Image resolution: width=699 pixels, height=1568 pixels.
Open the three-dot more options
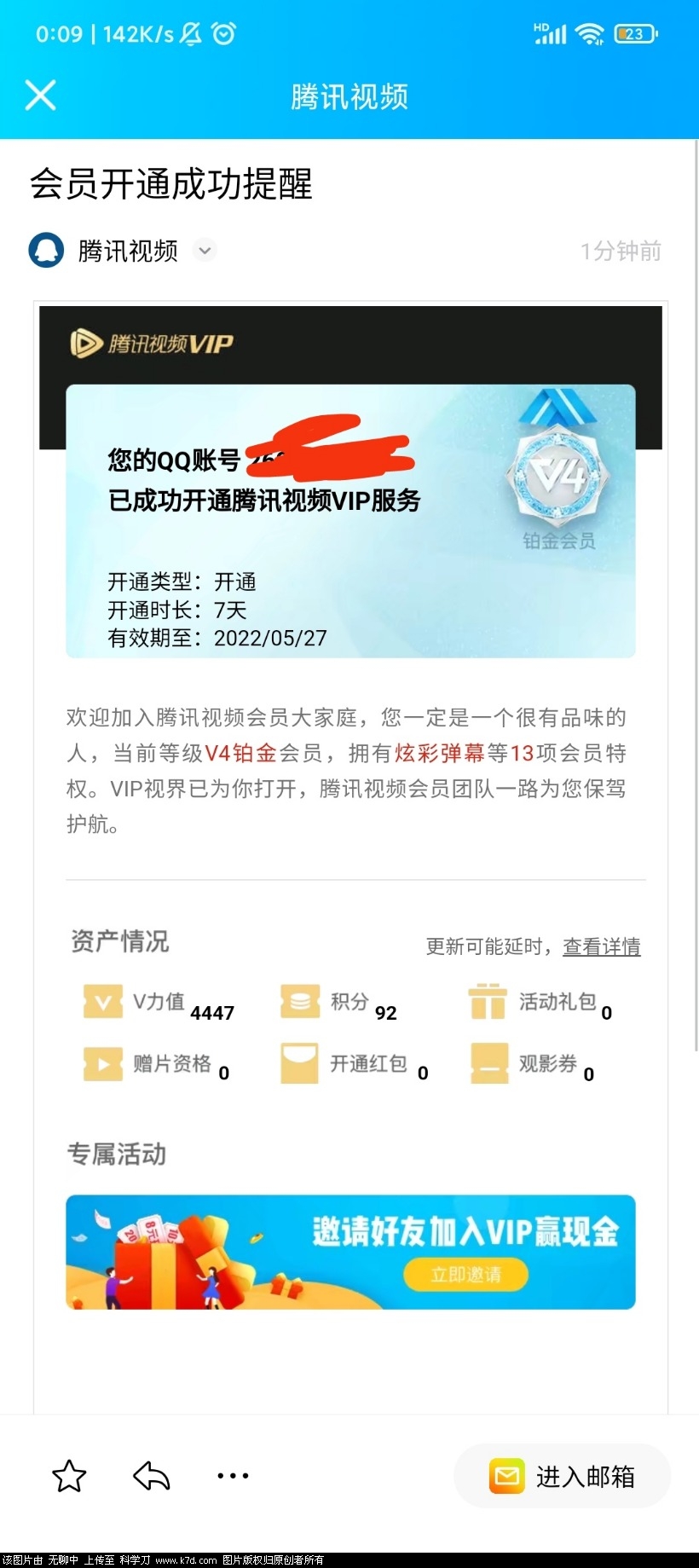coord(233,1476)
